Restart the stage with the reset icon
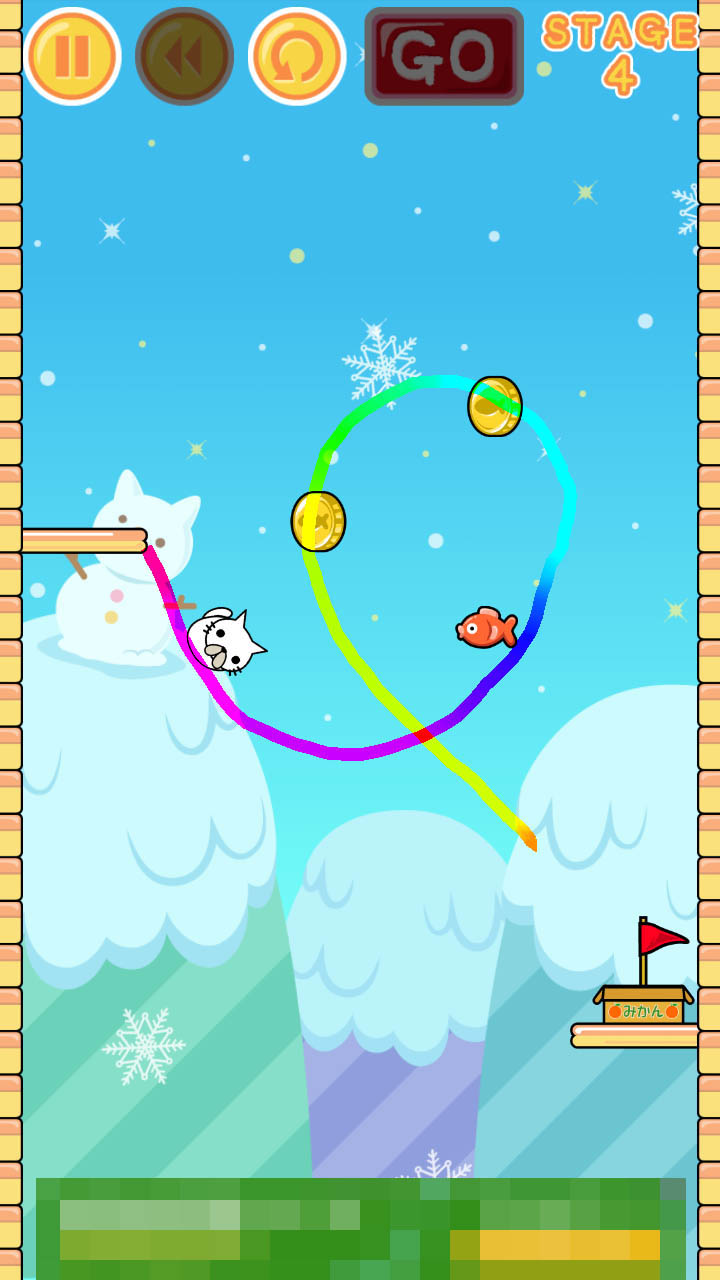The height and width of the screenshot is (1280, 720). point(297,56)
